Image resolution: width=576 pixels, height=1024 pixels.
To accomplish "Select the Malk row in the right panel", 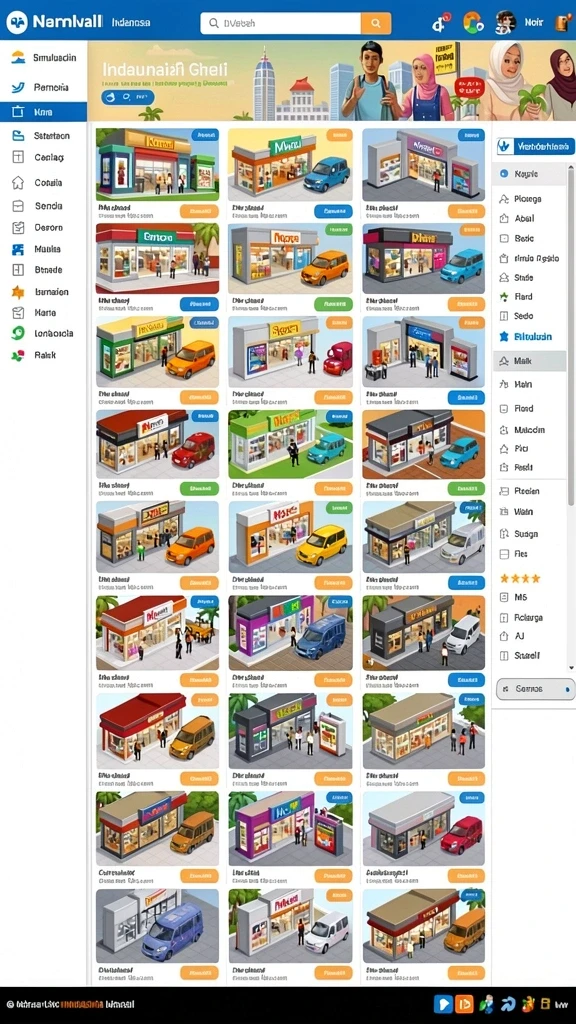I will pyautogui.click(x=529, y=360).
